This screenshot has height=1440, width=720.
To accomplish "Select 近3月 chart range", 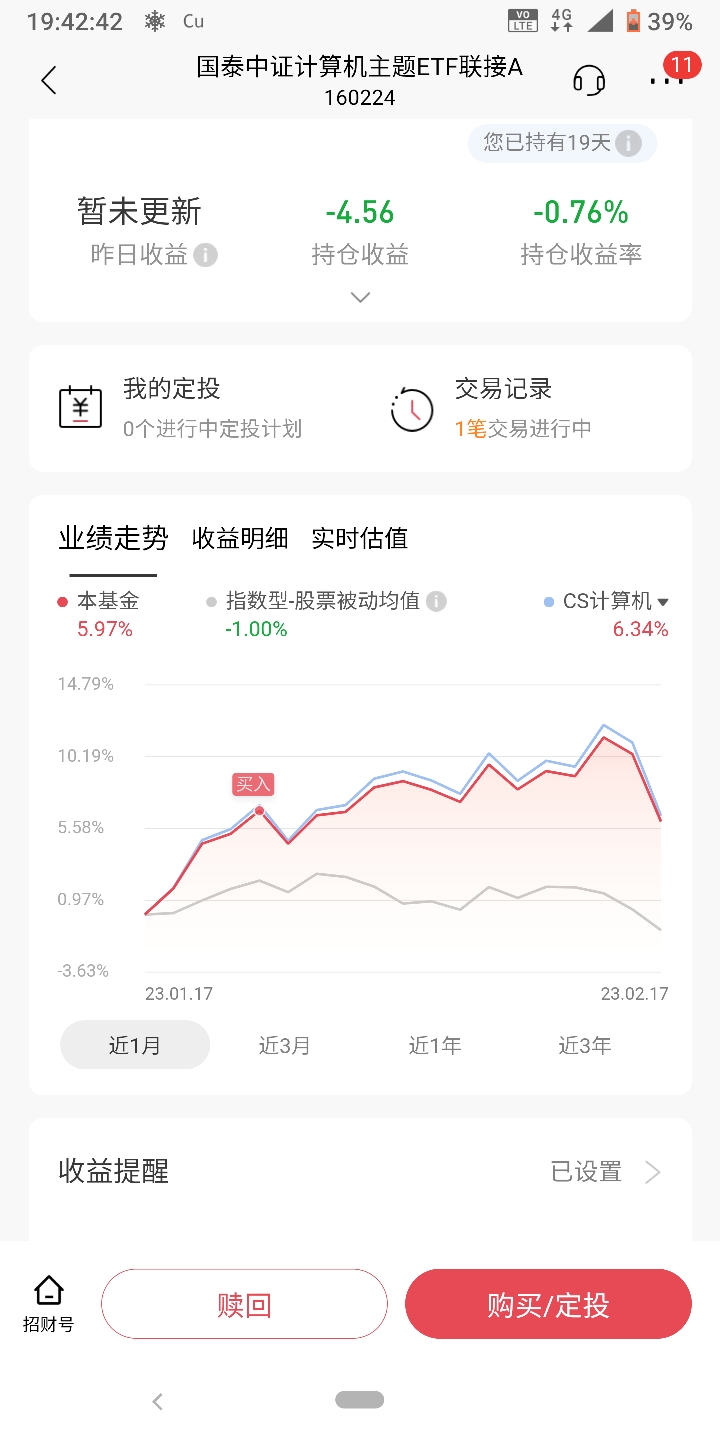I will (x=285, y=1046).
